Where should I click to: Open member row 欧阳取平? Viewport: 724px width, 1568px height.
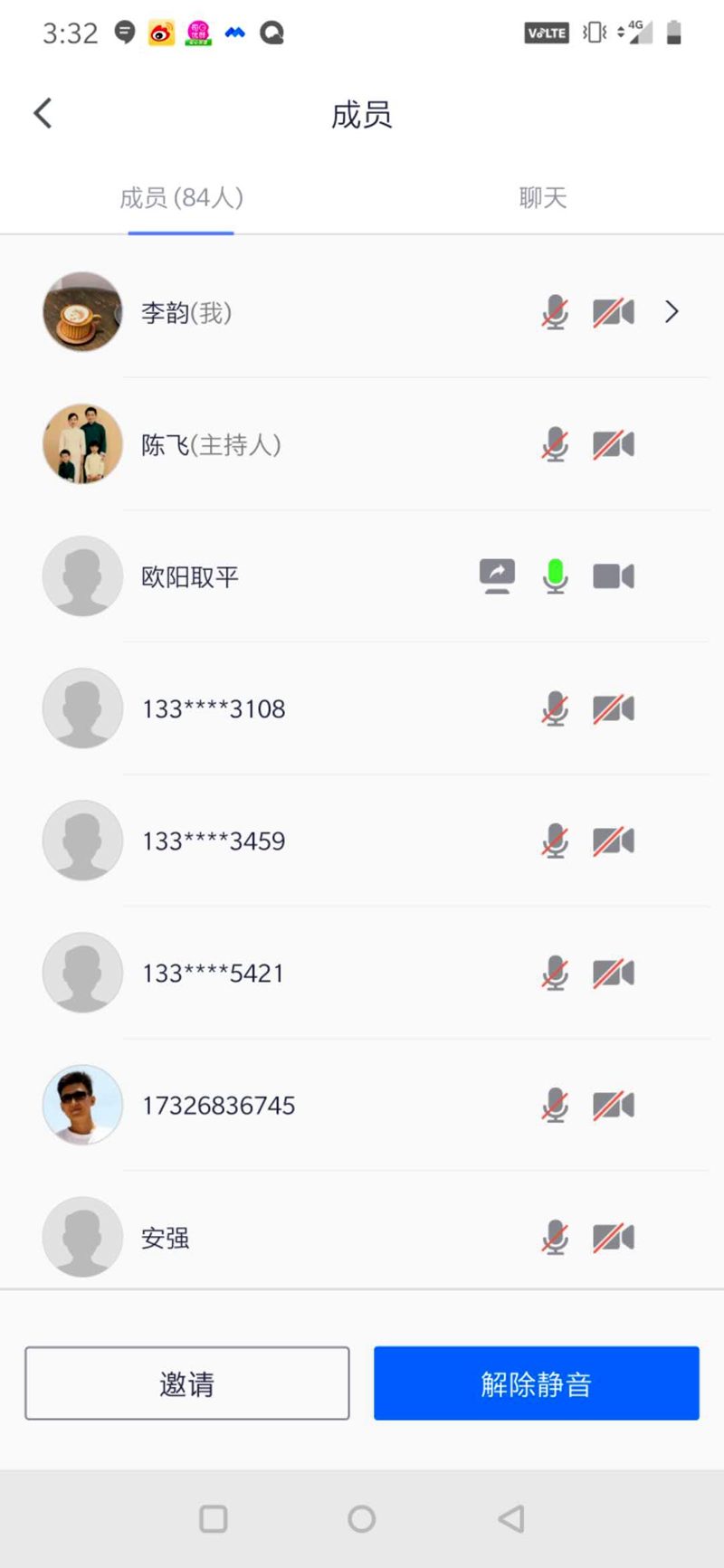pyautogui.click(x=362, y=576)
